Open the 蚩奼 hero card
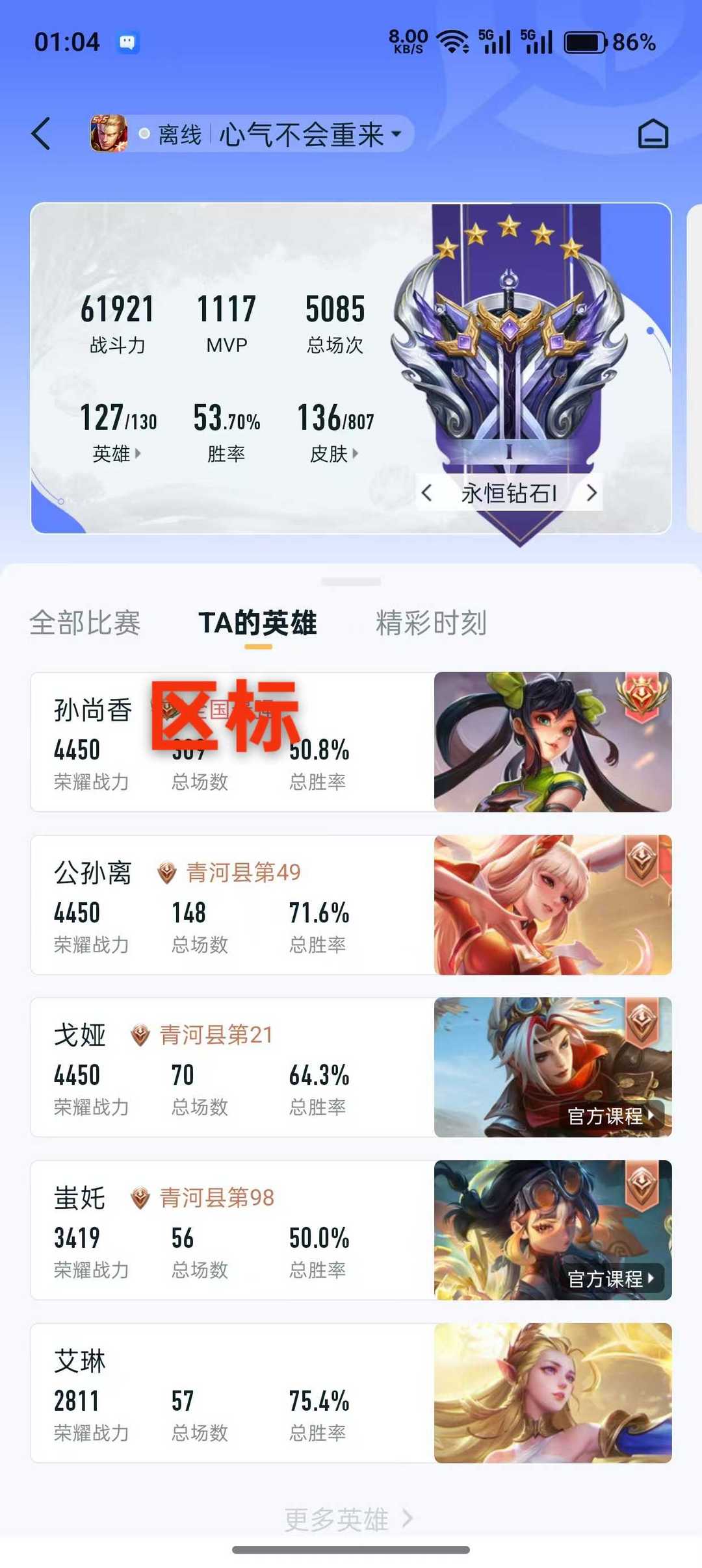 (x=351, y=1230)
